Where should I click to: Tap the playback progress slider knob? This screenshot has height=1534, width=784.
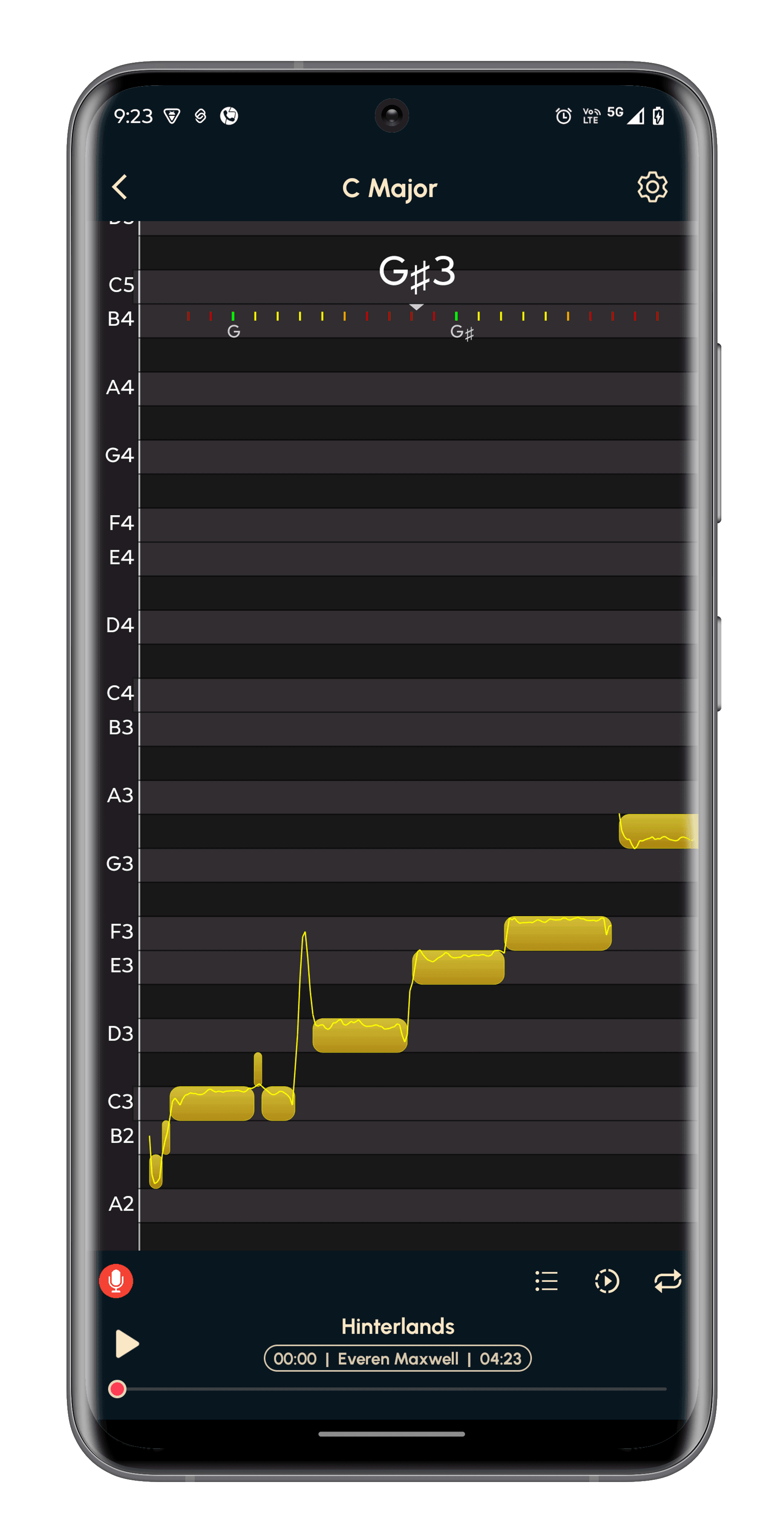117,1389
